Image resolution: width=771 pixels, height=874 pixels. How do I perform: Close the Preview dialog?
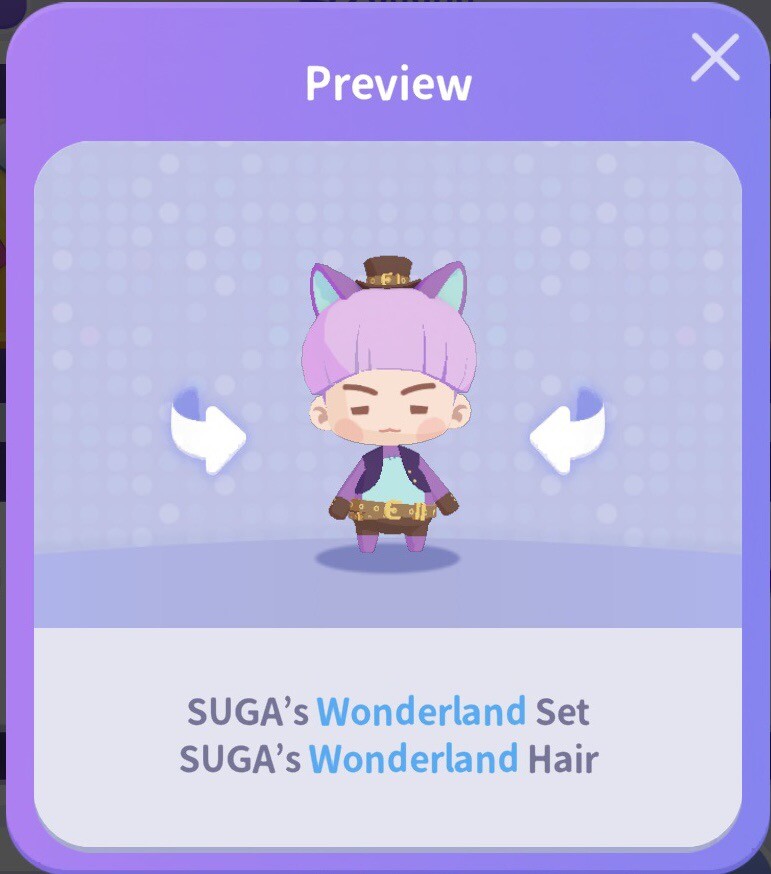click(x=715, y=58)
